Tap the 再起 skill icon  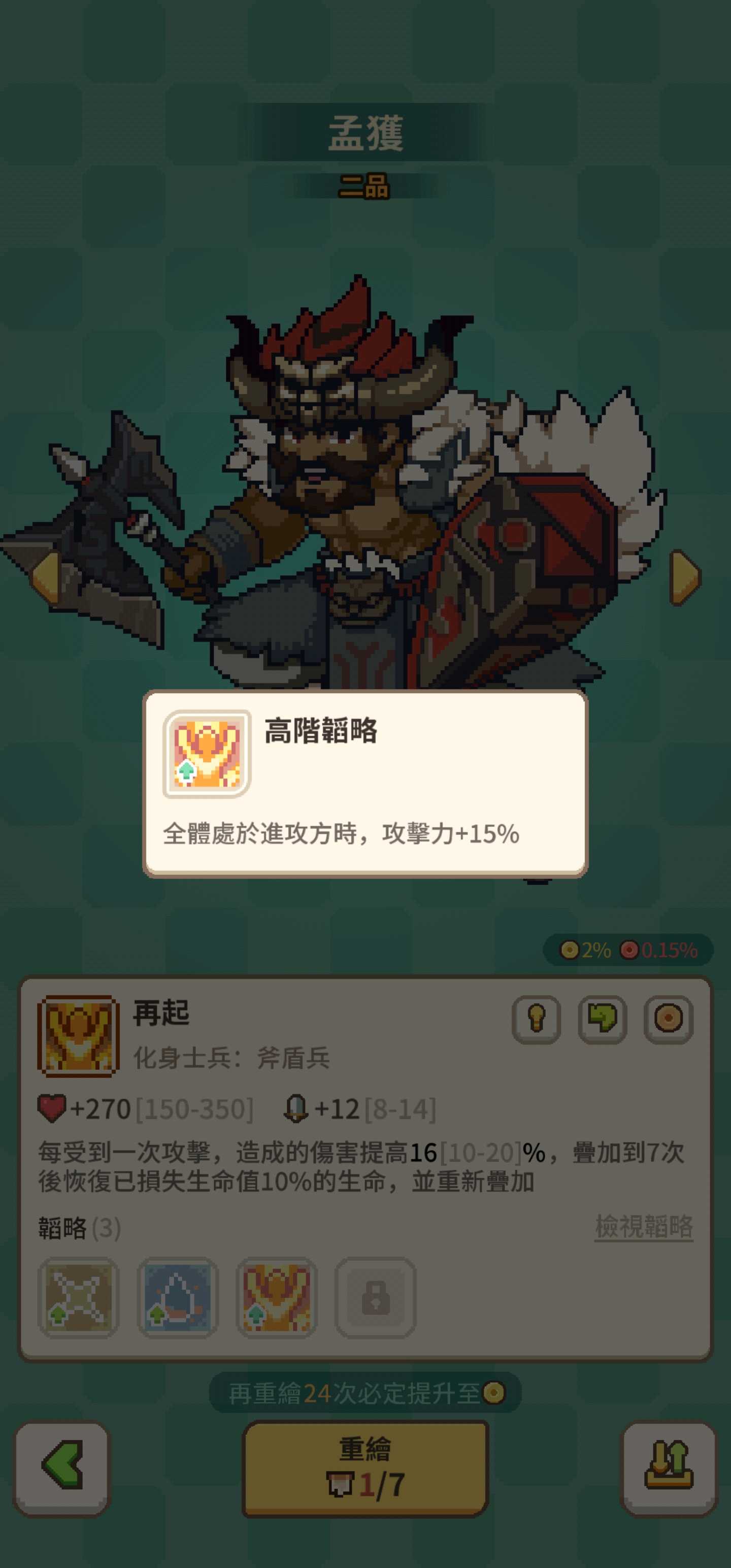pyautogui.click(x=78, y=1035)
